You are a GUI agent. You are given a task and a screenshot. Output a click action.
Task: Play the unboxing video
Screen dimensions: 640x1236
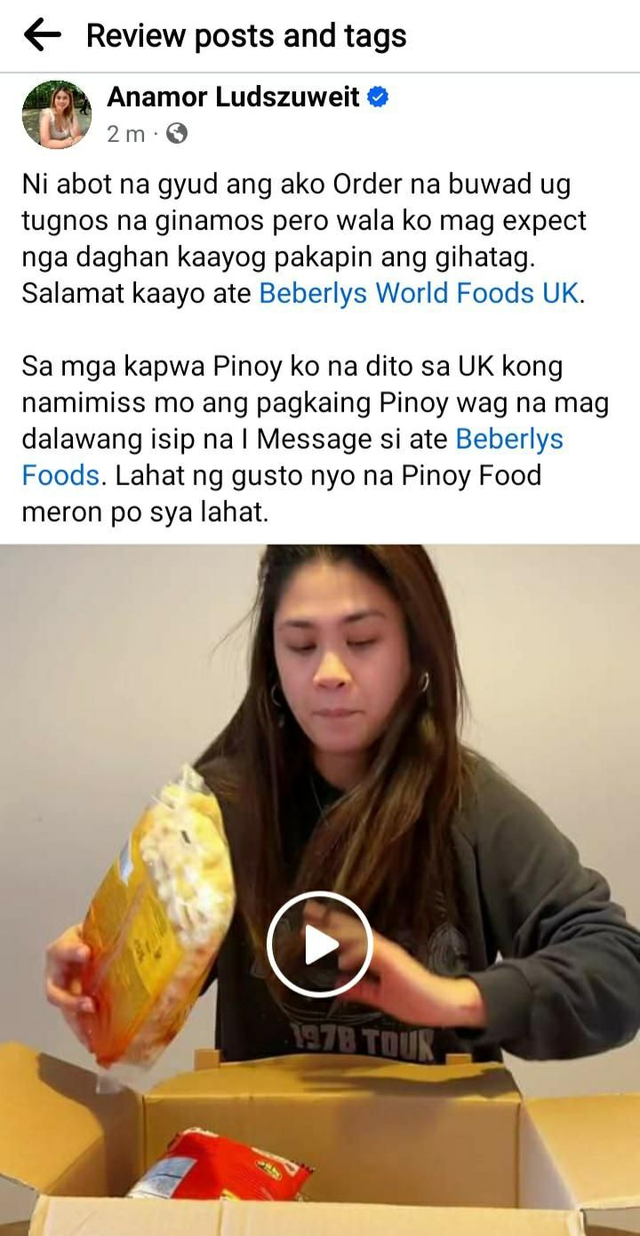(x=320, y=944)
